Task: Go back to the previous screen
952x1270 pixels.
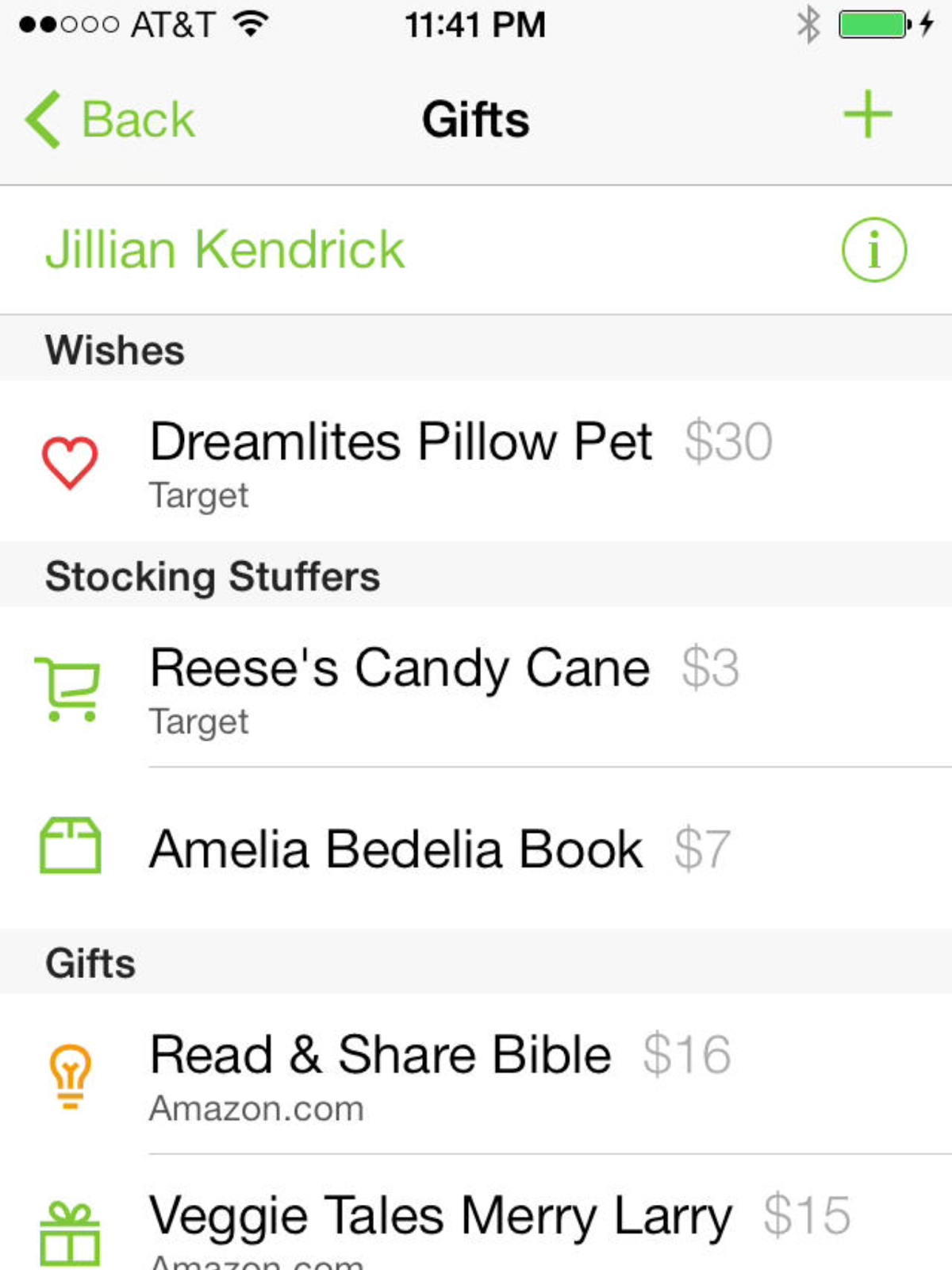Action: (111, 120)
